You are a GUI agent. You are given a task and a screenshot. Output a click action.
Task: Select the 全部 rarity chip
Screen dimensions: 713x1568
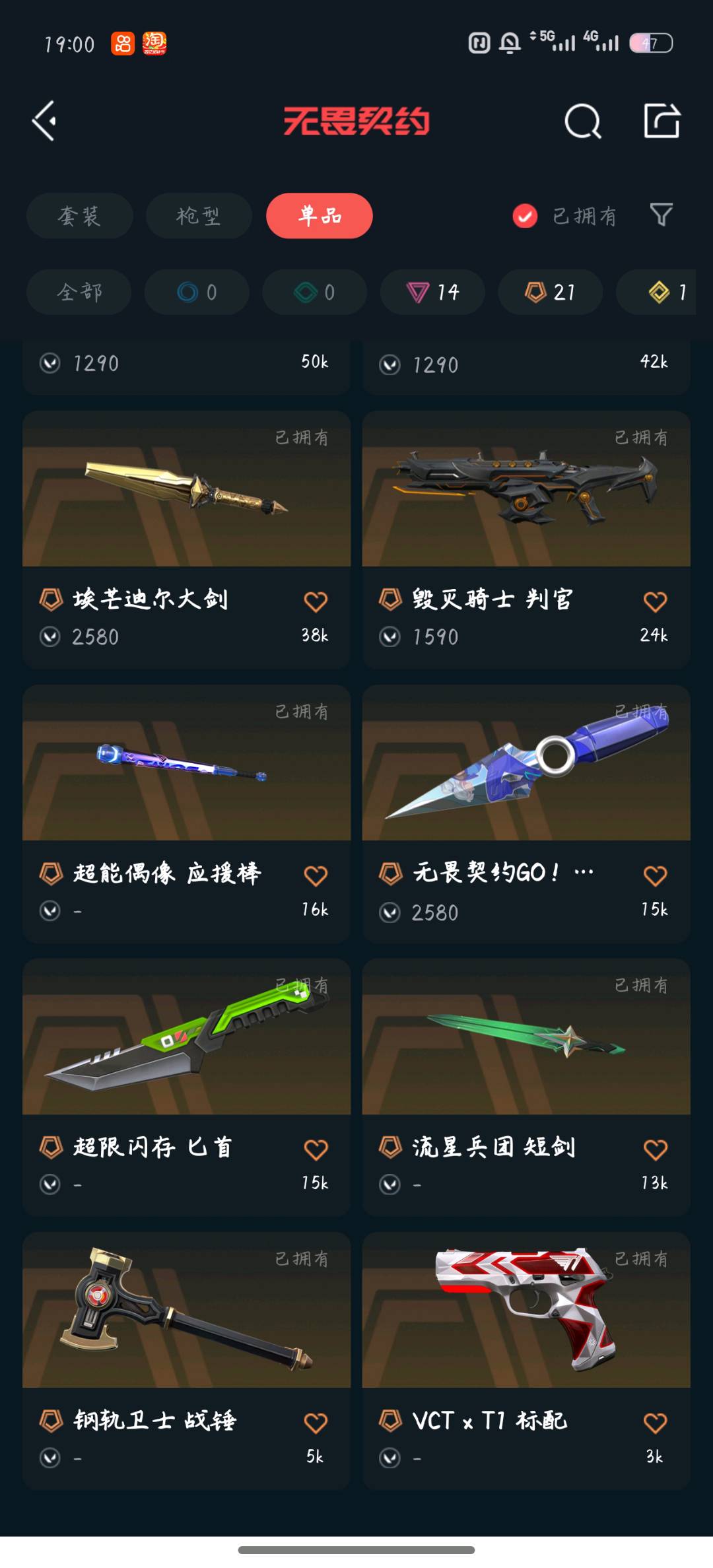(x=79, y=292)
